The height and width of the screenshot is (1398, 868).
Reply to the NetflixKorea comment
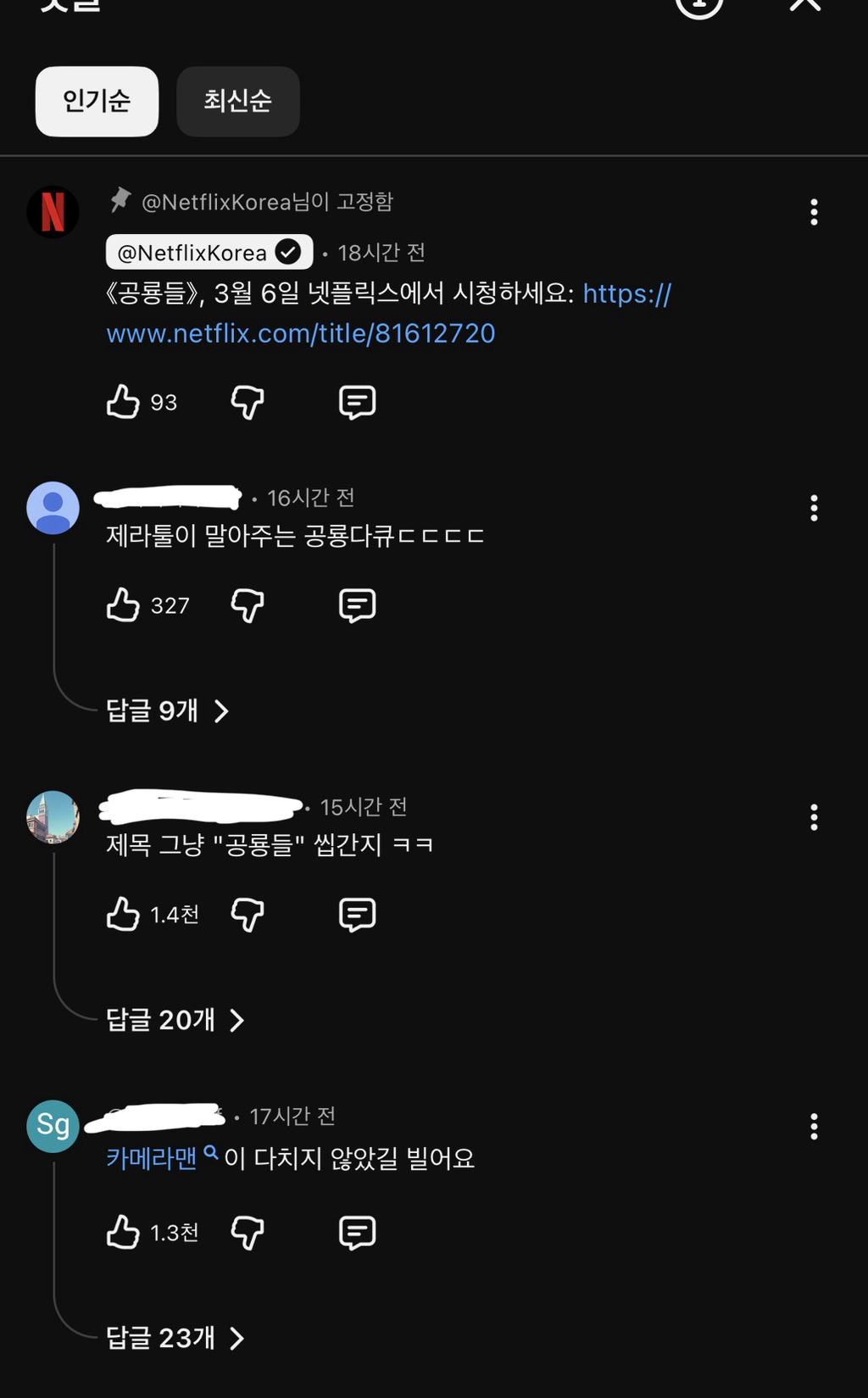tap(357, 402)
